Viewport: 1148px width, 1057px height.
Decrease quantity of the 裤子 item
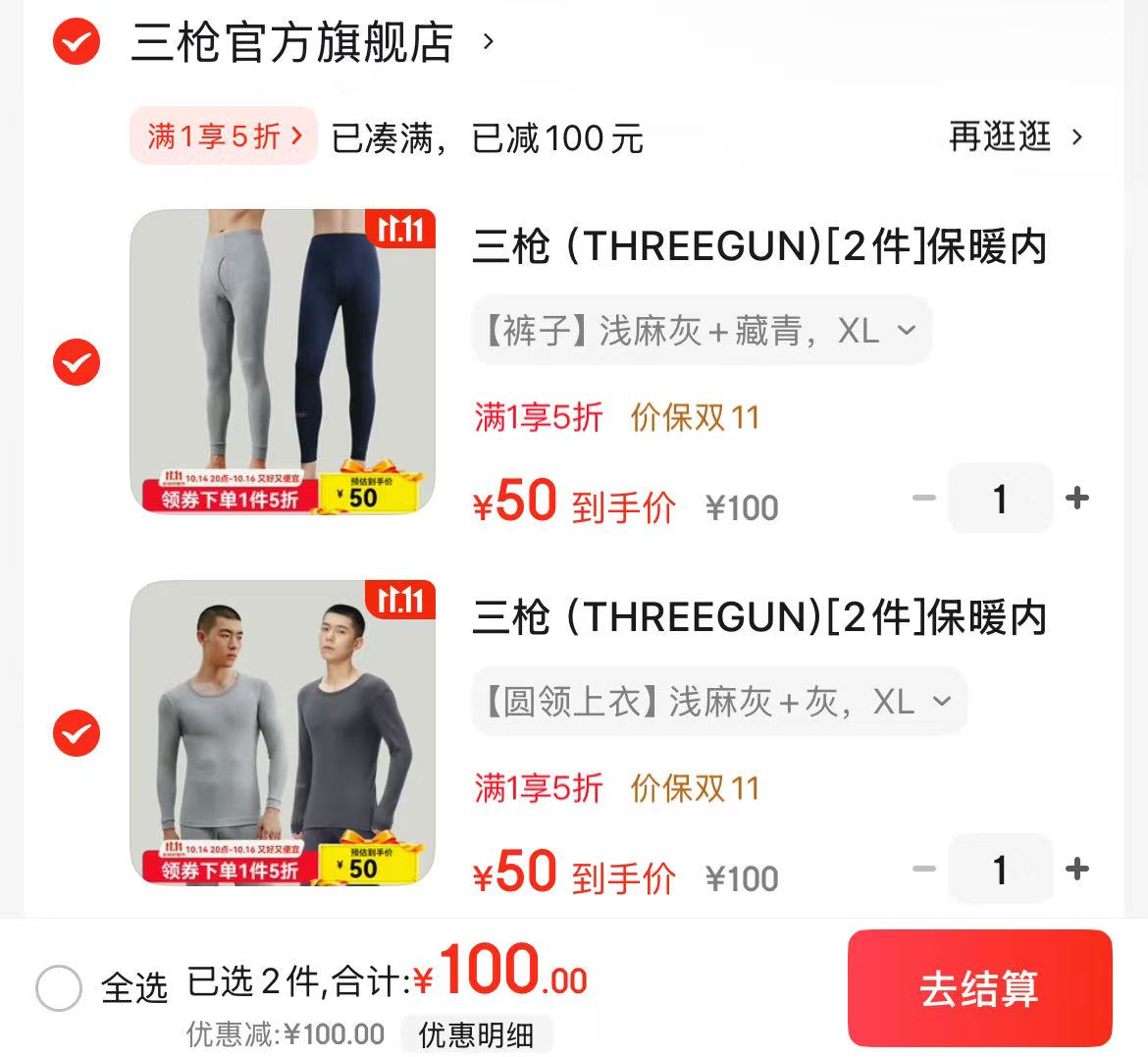pyautogui.click(x=923, y=498)
